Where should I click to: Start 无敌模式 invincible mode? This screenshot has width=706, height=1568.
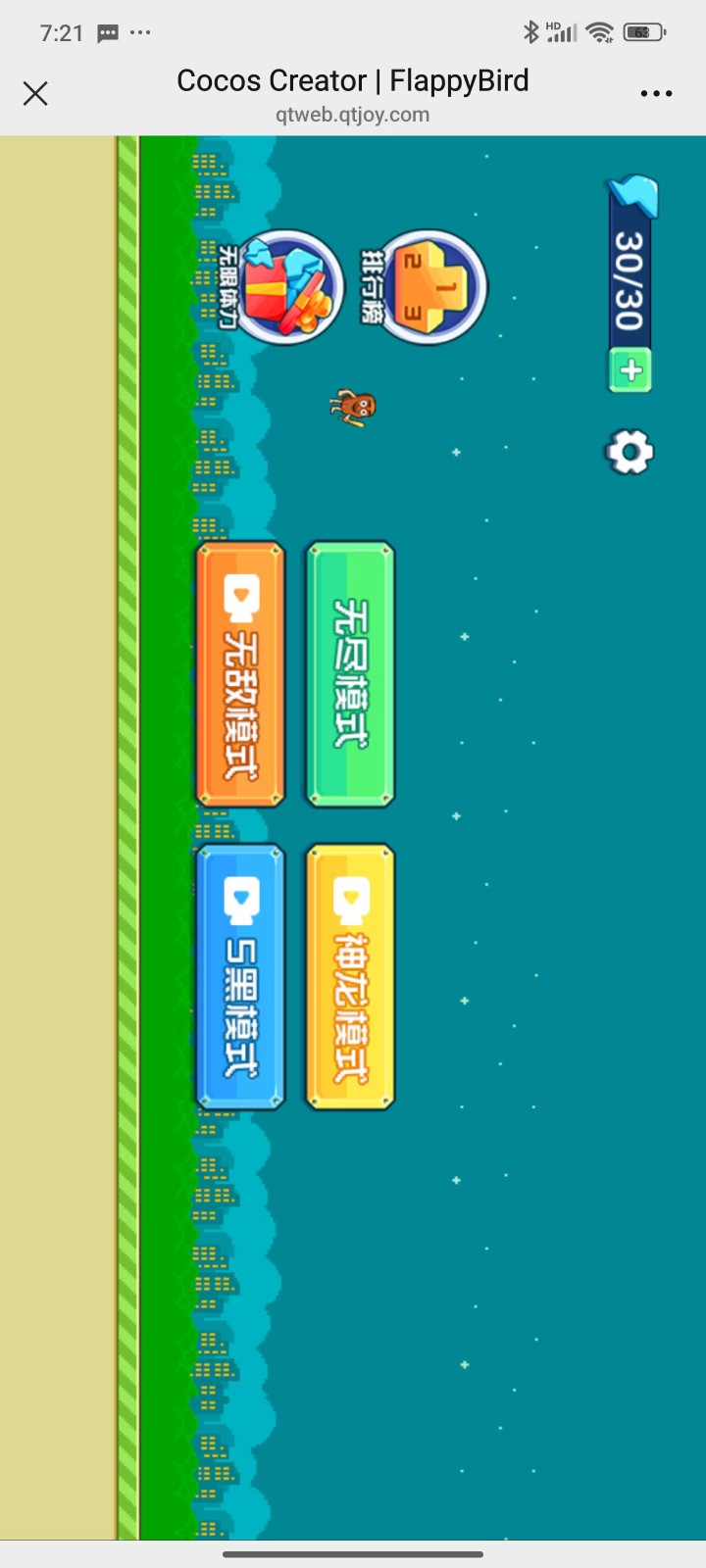pos(240,674)
